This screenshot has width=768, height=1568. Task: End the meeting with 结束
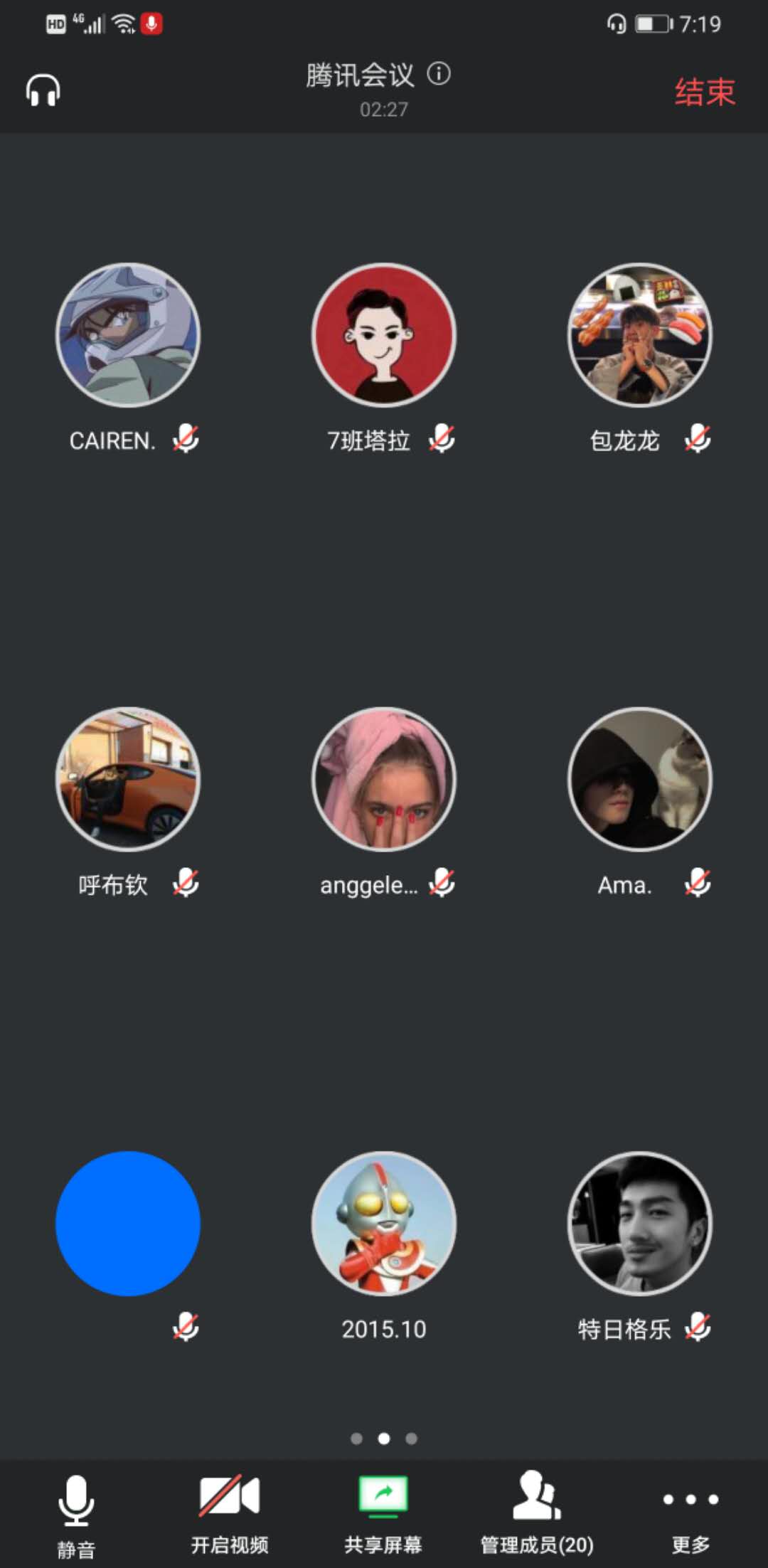pos(704,92)
